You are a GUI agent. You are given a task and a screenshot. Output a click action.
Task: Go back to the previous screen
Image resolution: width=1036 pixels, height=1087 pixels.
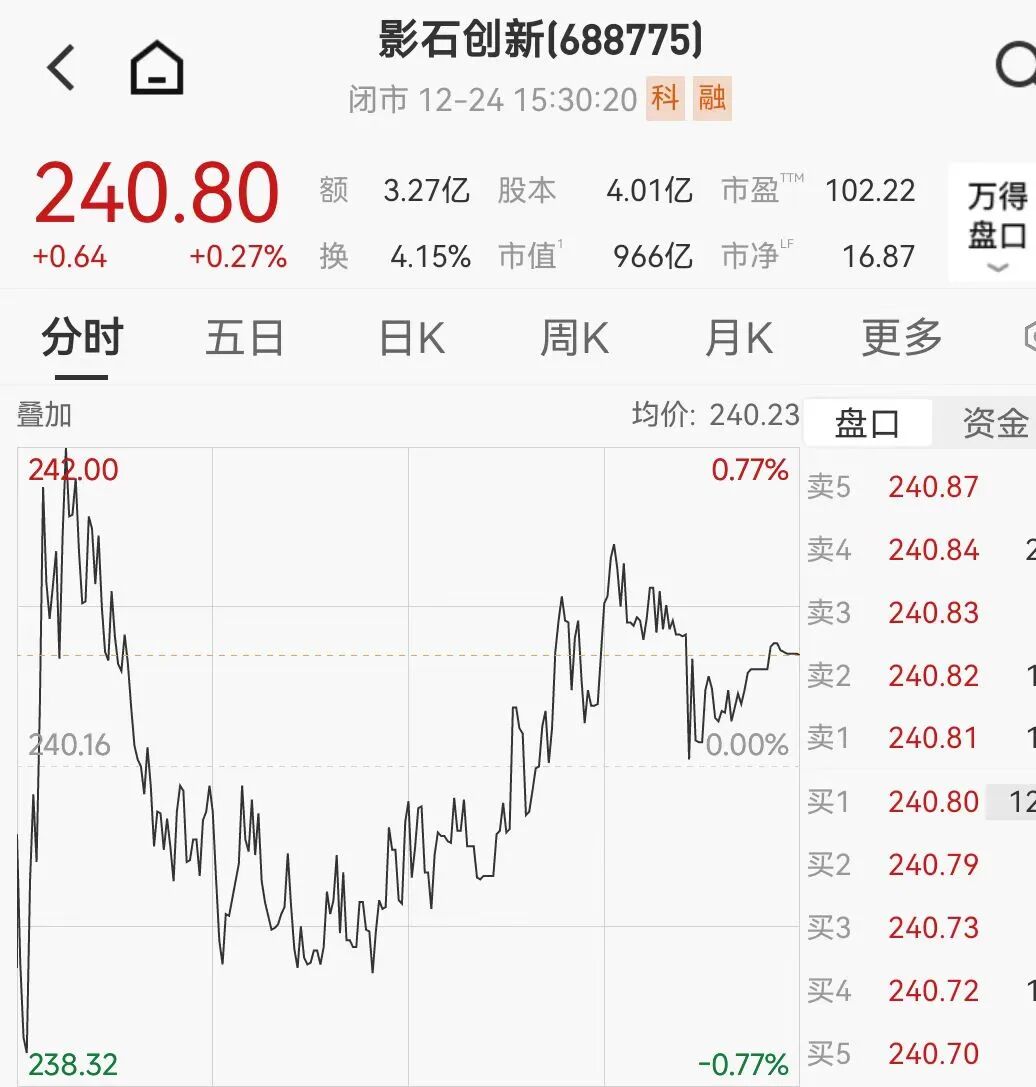pos(61,69)
